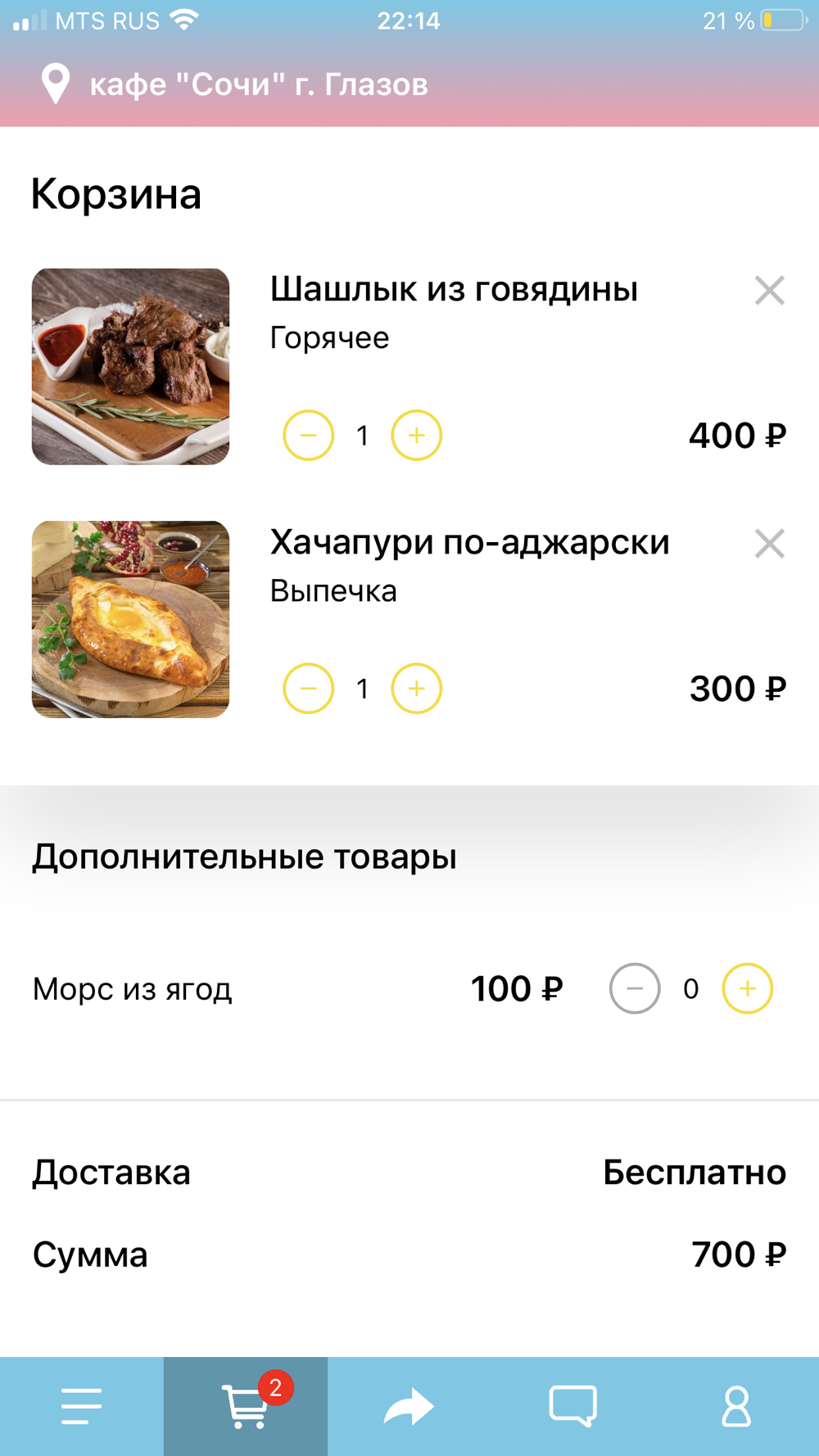Open the Шашлык из говядины photo
The height and width of the screenshot is (1456, 819).
[130, 367]
